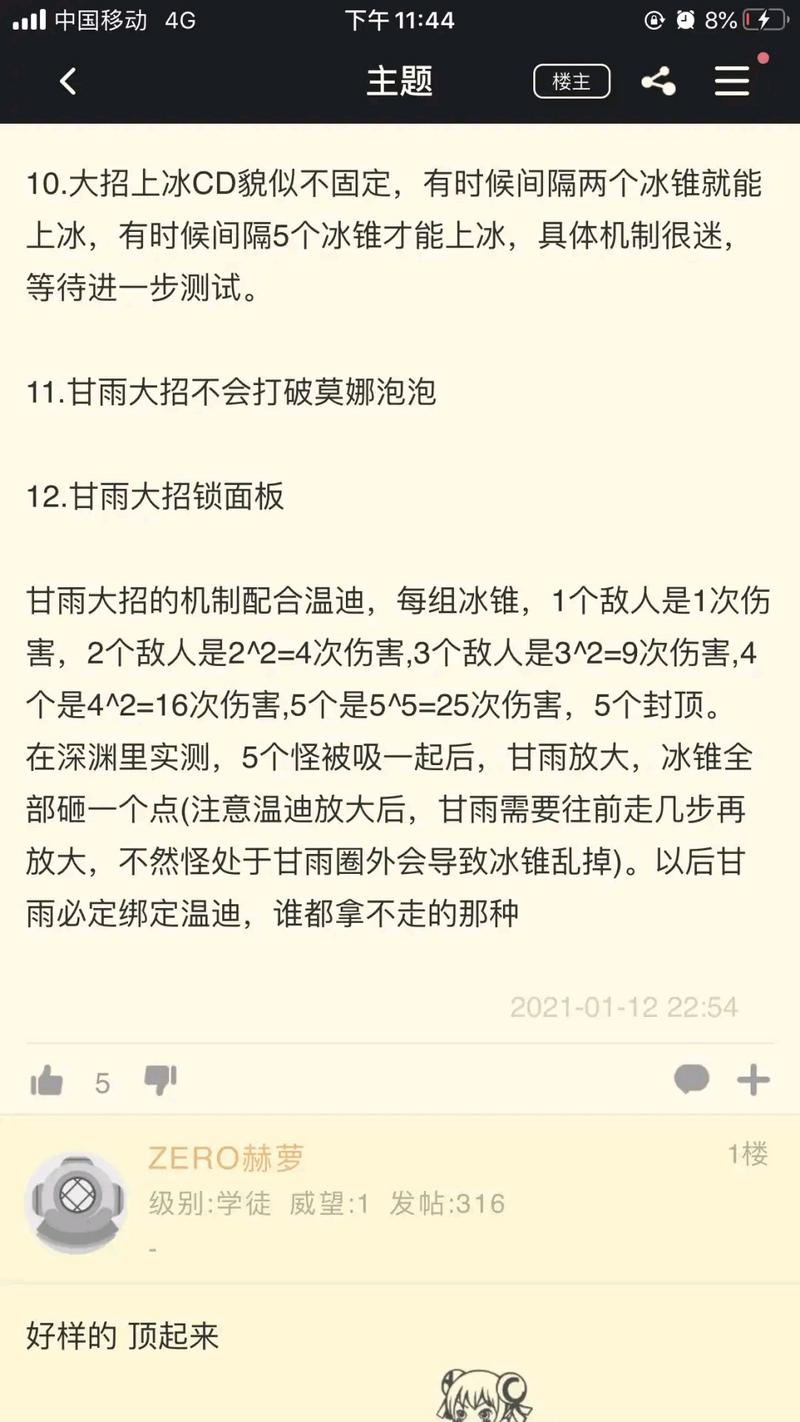Tap the 楼主 filter button
The width and height of the screenshot is (800, 1422).
coord(571,82)
